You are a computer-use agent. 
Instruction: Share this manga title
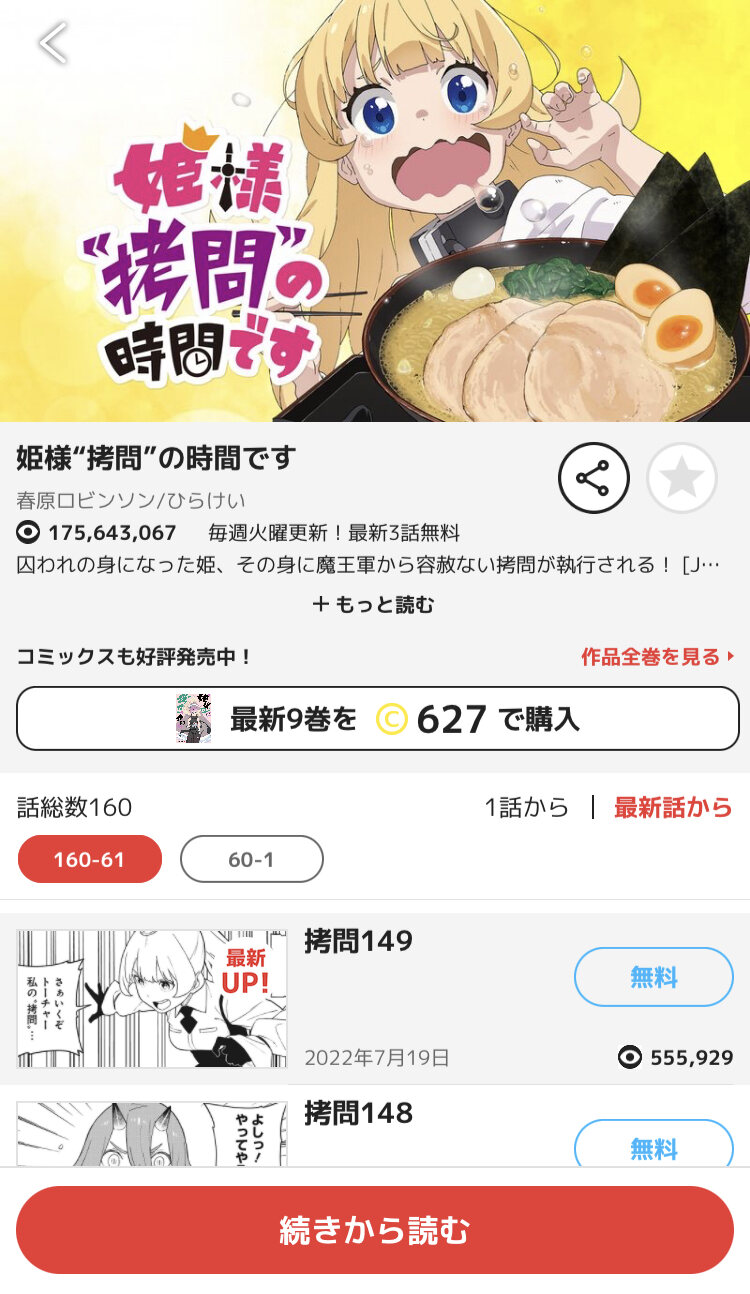tap(593, 478)
